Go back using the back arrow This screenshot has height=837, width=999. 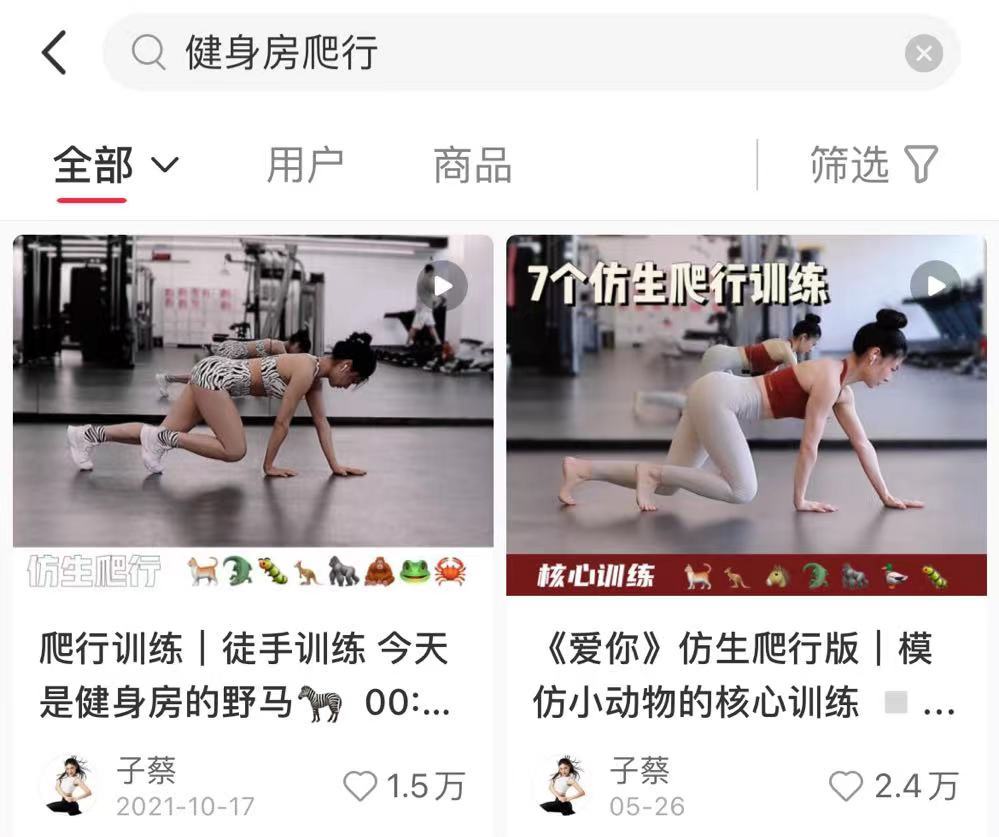[x=54, y=52]
